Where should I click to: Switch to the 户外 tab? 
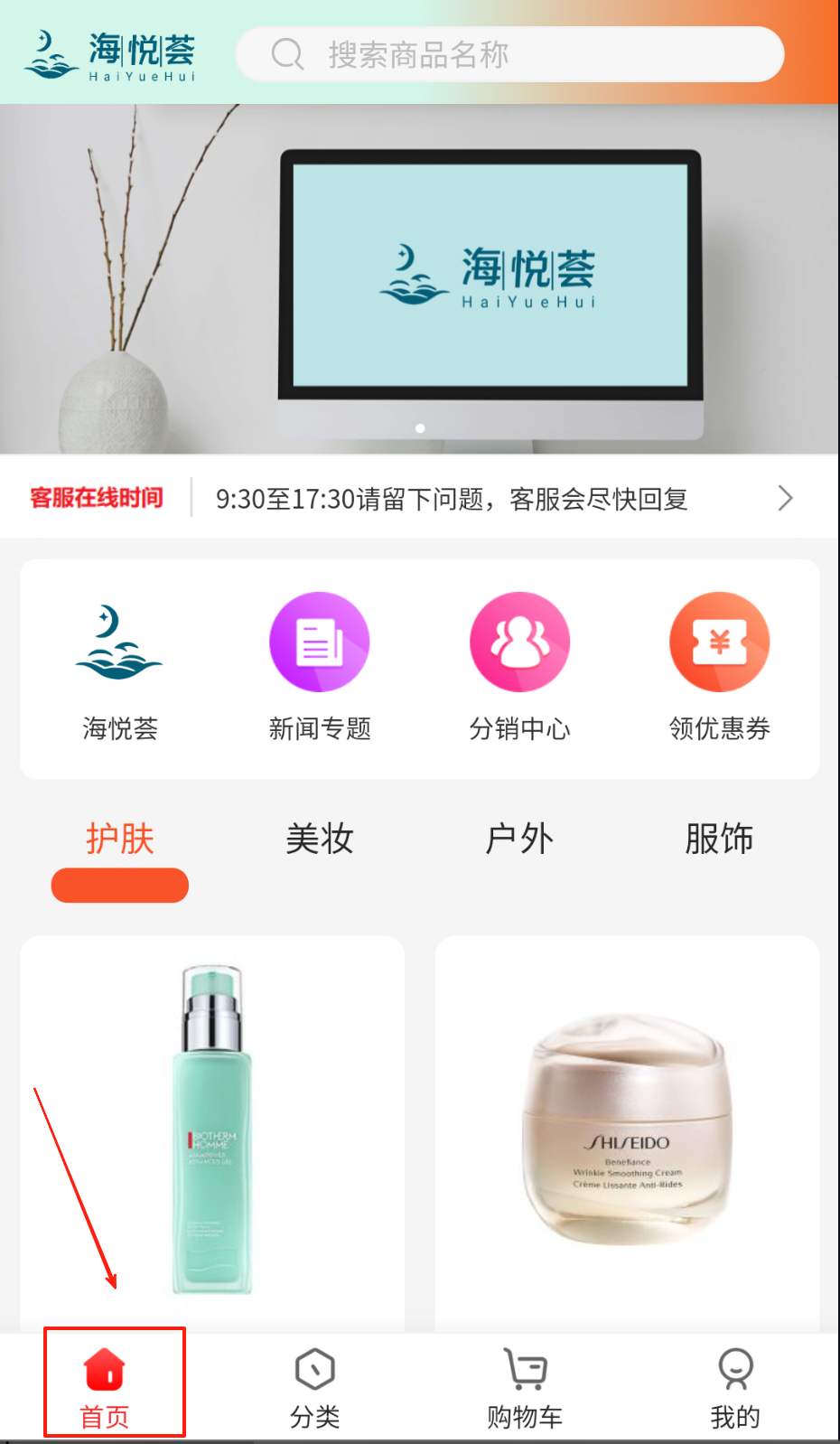(519, 839)
